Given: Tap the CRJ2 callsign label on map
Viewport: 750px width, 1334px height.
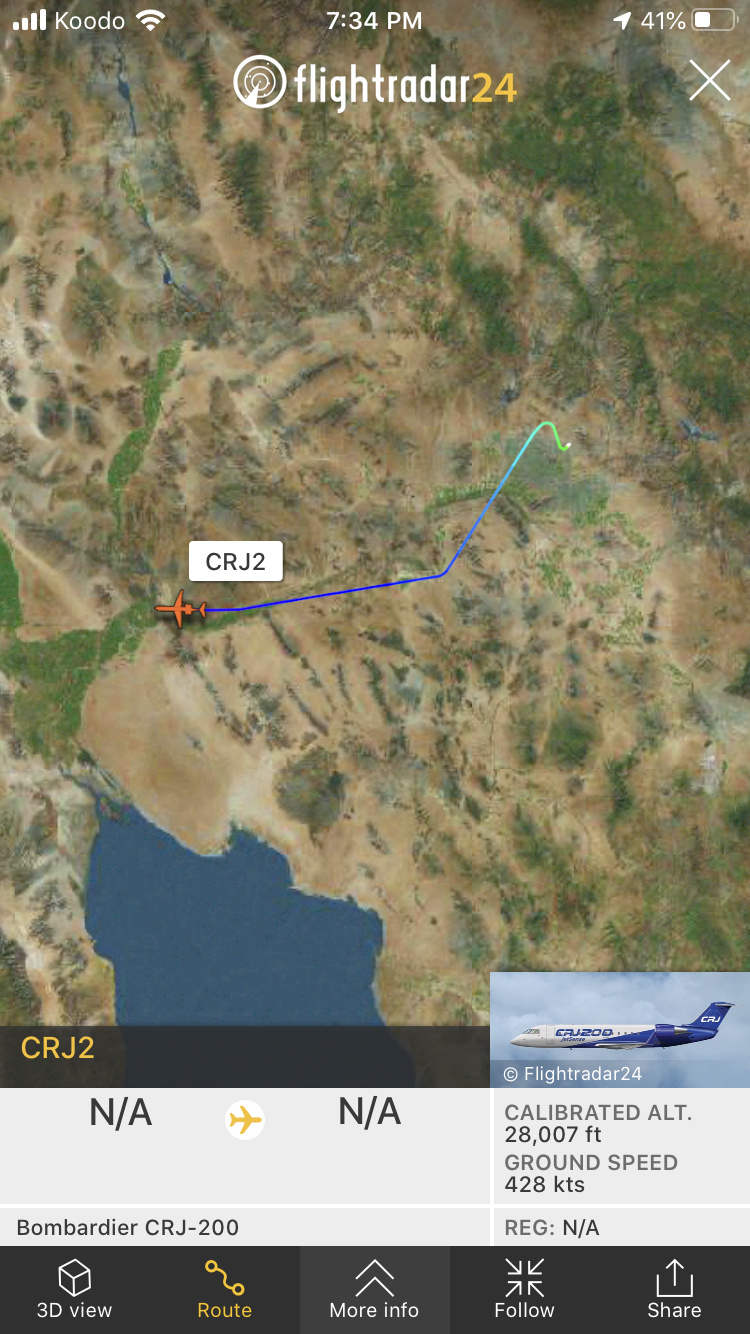Looking at the screenshot, I should pos(236,562).
